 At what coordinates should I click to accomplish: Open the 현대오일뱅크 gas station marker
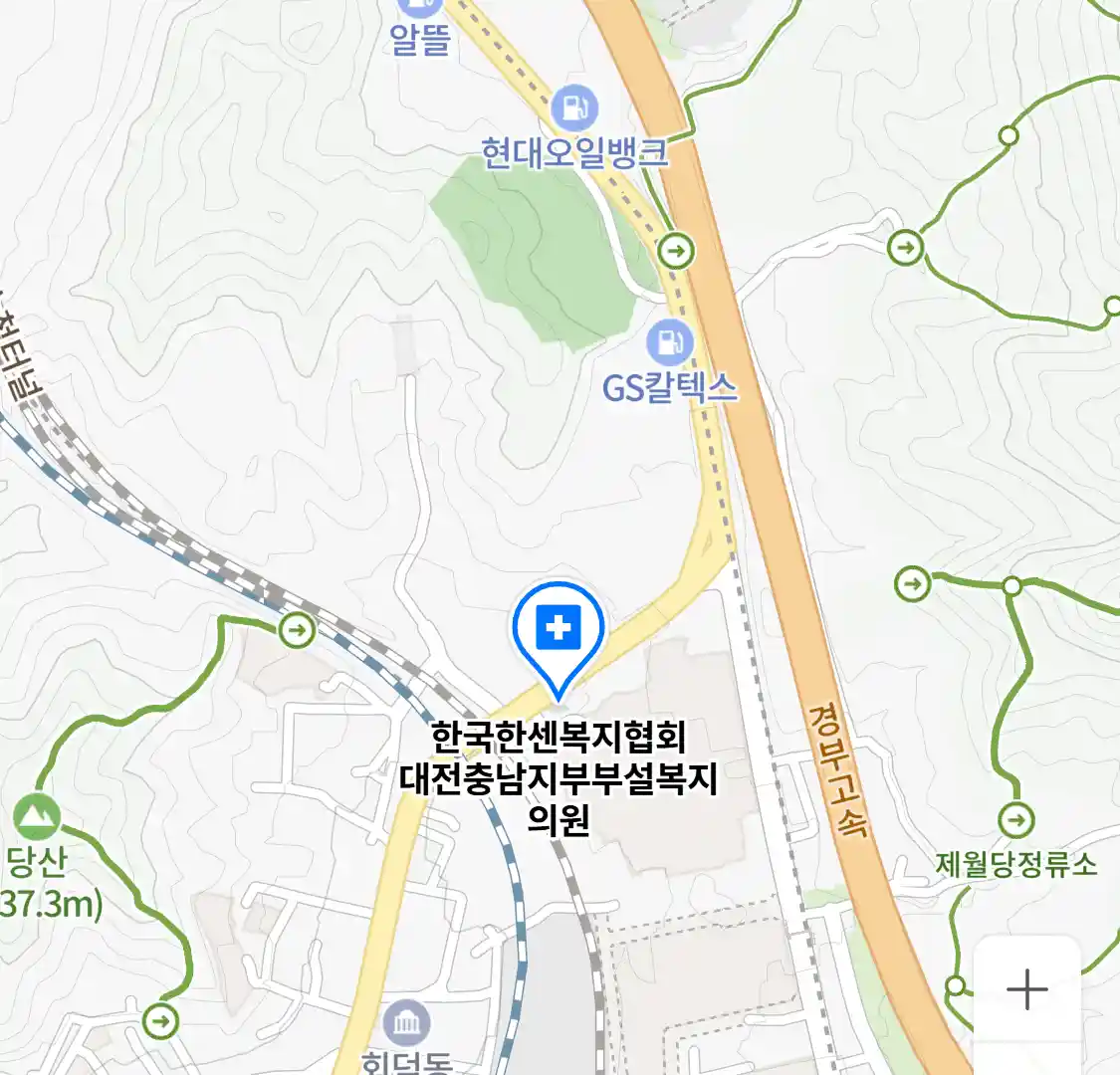[x=574, y=107]
